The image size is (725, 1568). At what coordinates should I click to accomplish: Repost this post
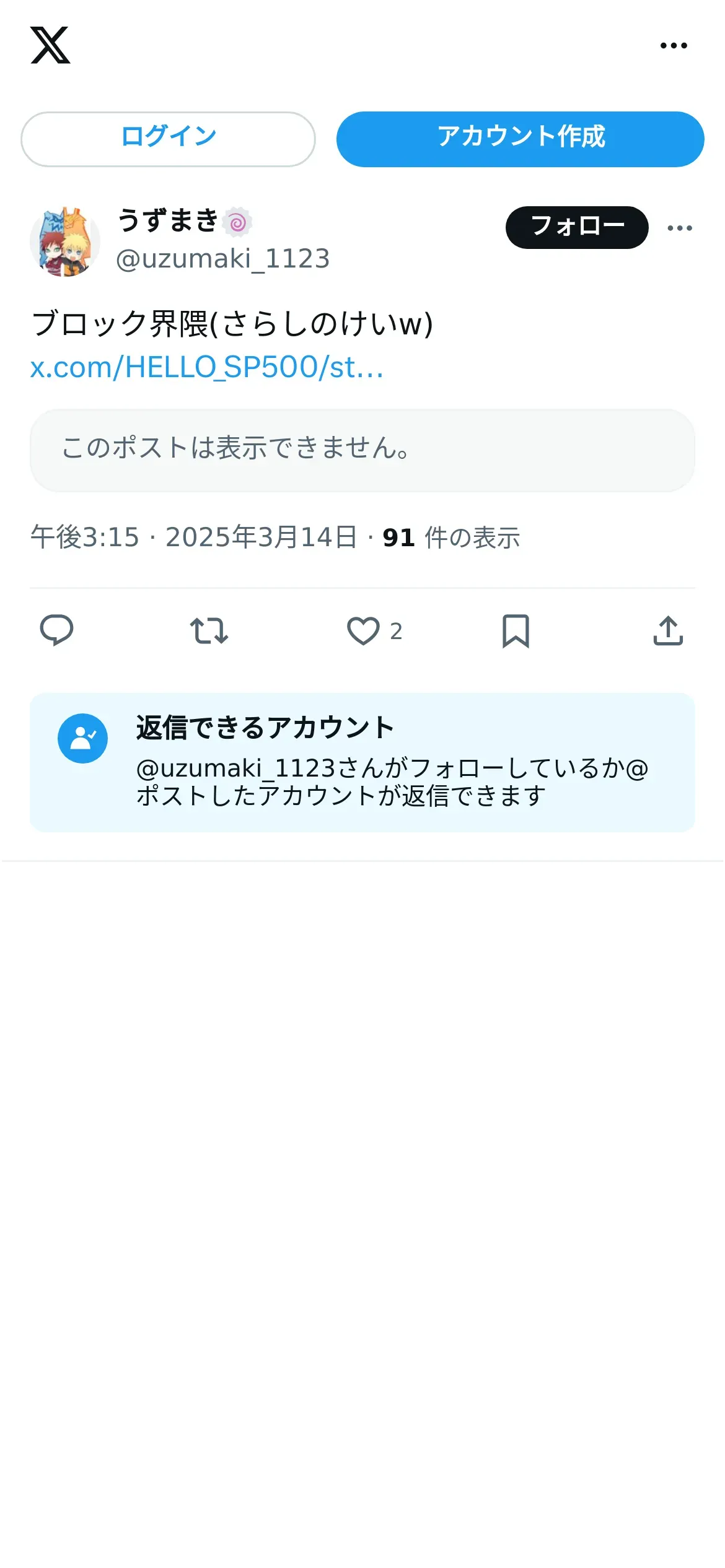coord(209,631)
